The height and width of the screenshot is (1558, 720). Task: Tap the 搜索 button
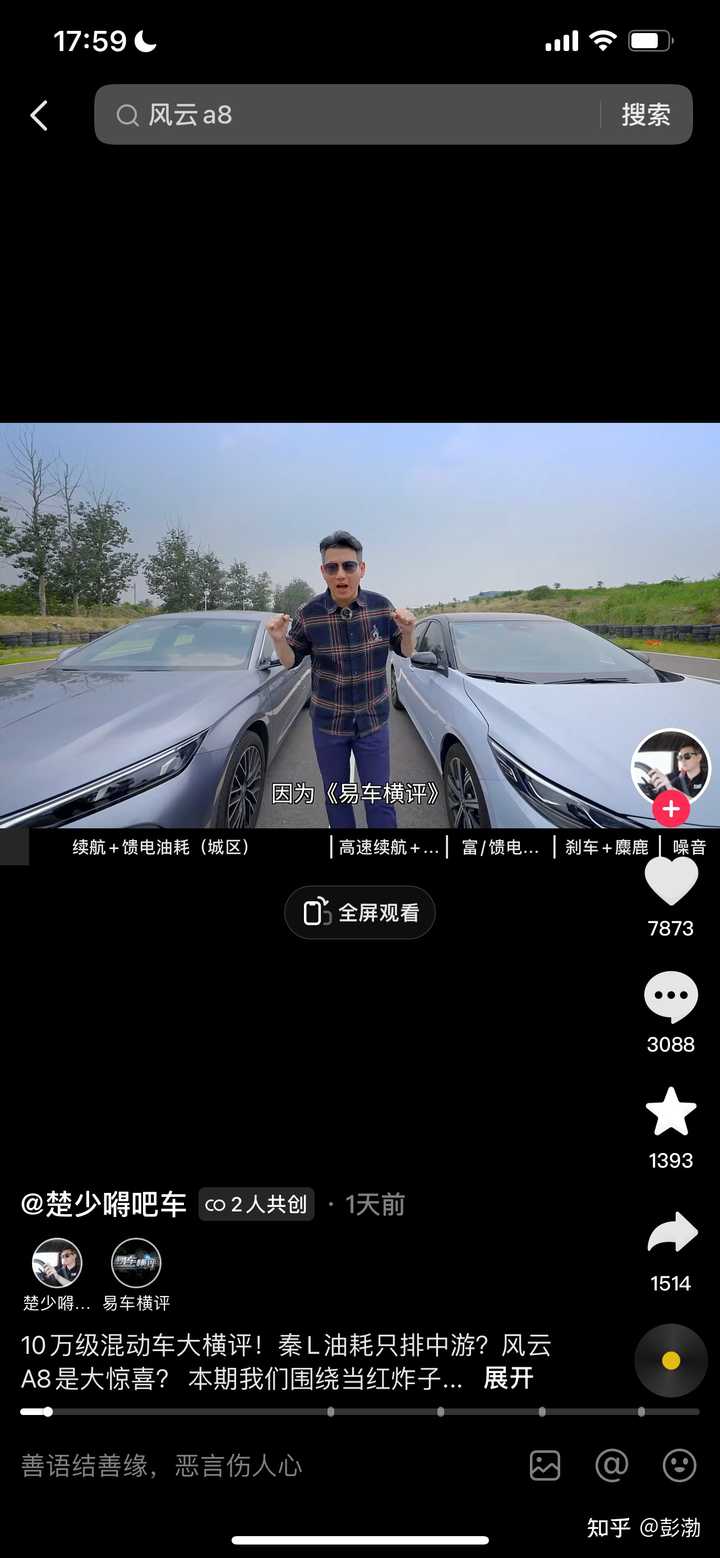tap(645, 115)
